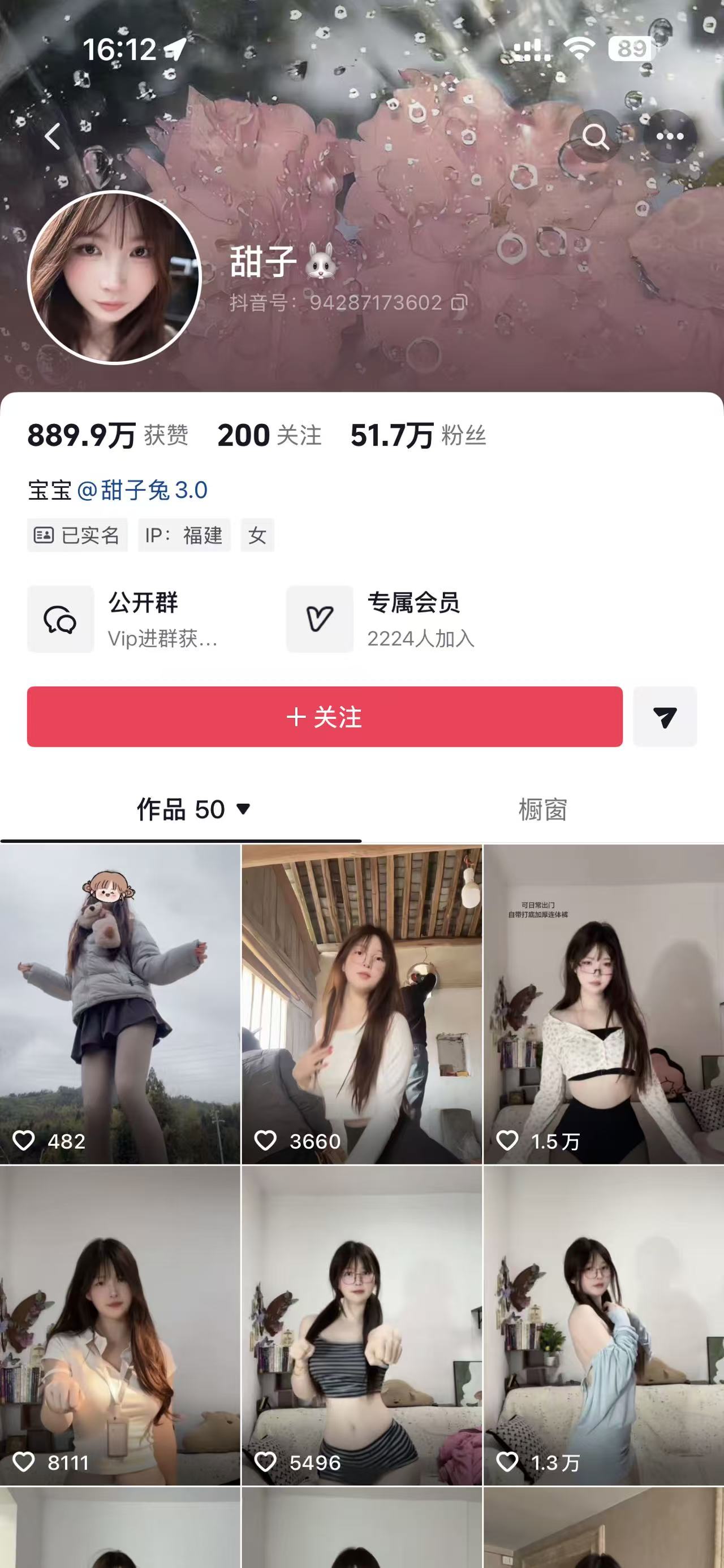Open the video with 8111 likes
Image resolution: width=724 pixels, height=1568 pixels.
point(120,1326)
